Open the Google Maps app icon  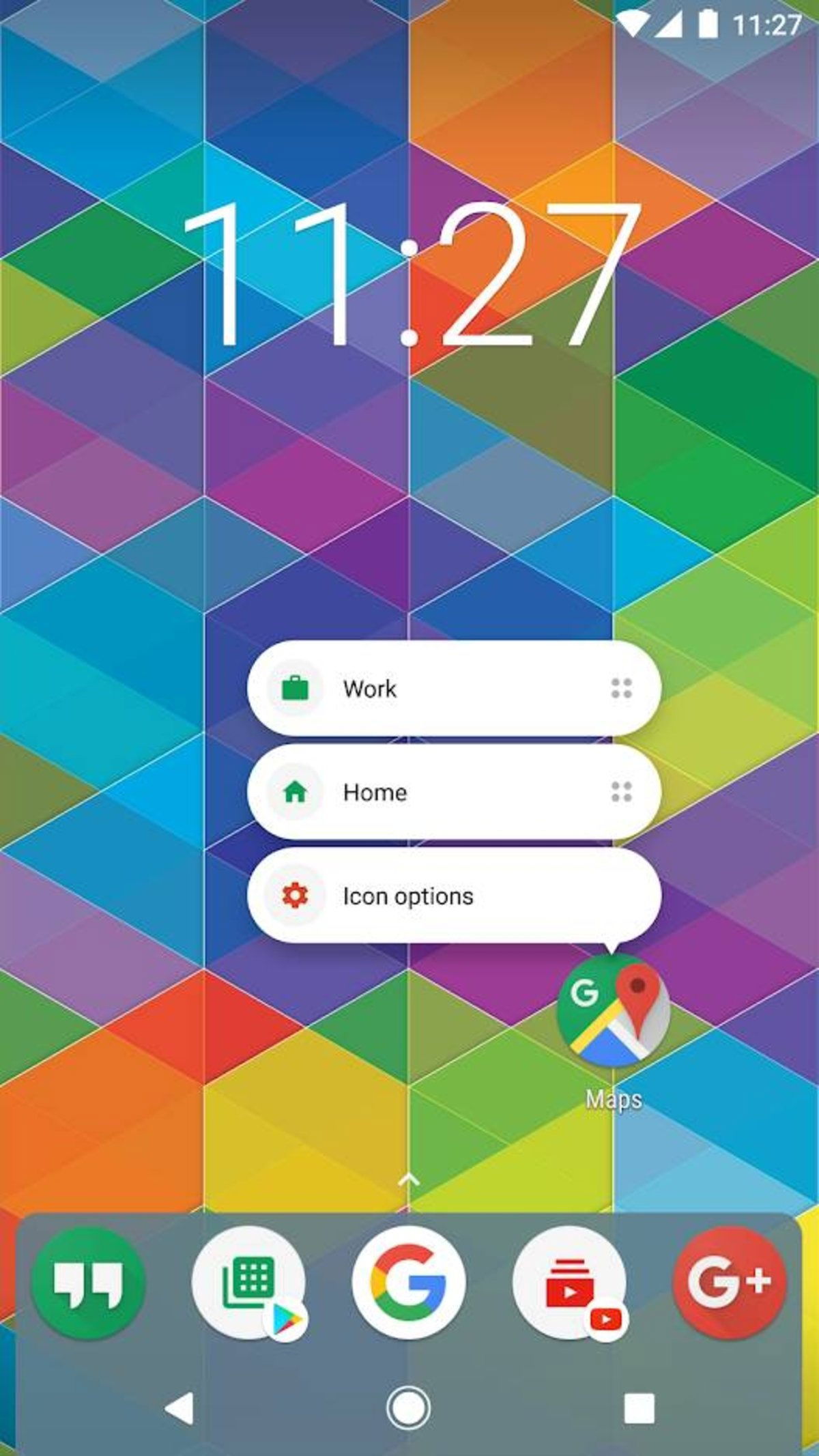[616, 1011]
